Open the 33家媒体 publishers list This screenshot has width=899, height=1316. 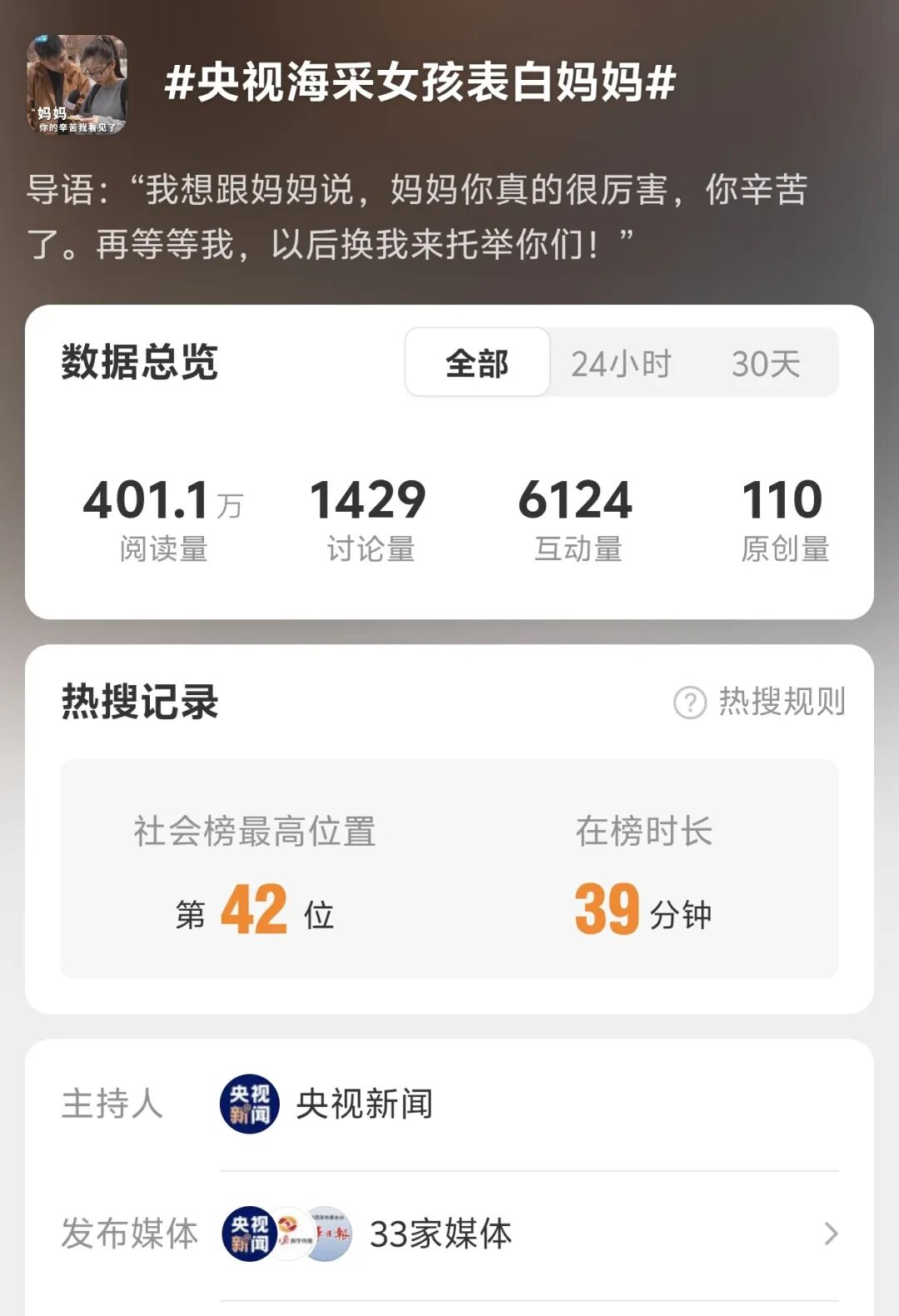pos(529,1234)
